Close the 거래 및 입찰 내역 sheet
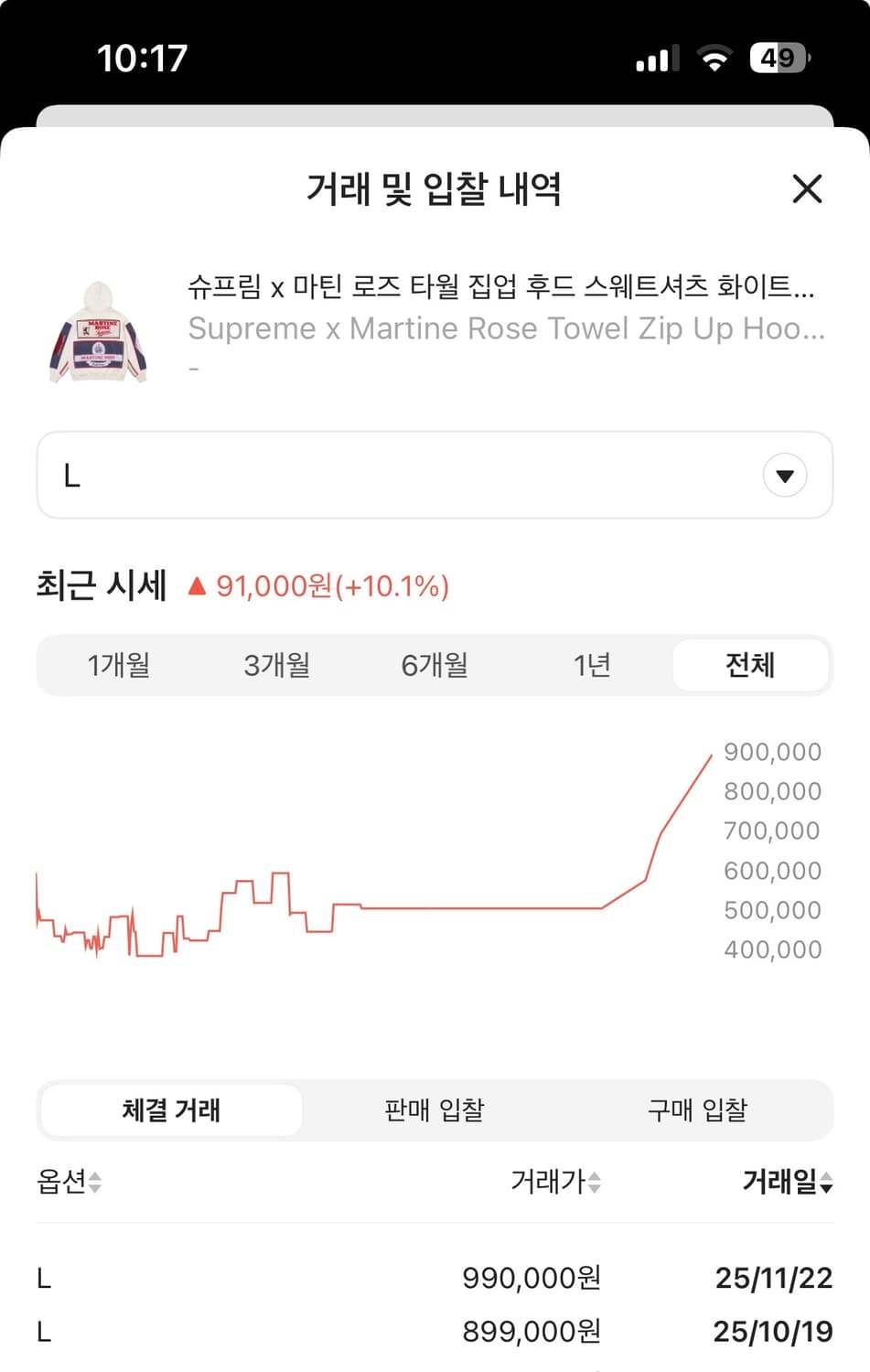 807,189
